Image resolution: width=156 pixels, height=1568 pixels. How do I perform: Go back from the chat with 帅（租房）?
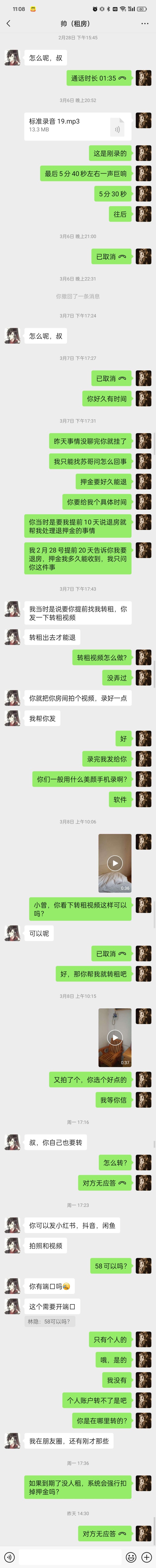[9, 23]
